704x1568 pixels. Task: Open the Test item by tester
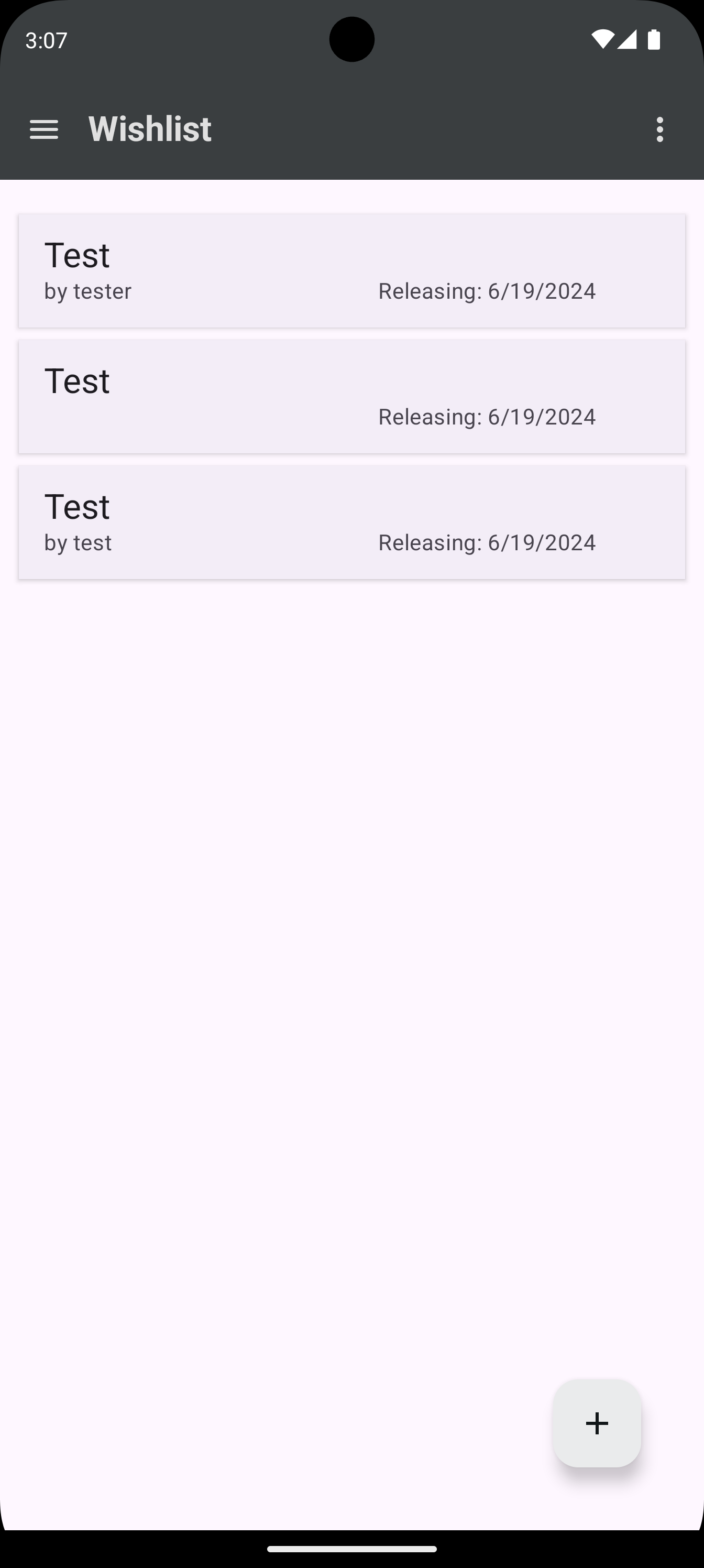[351, 271]
